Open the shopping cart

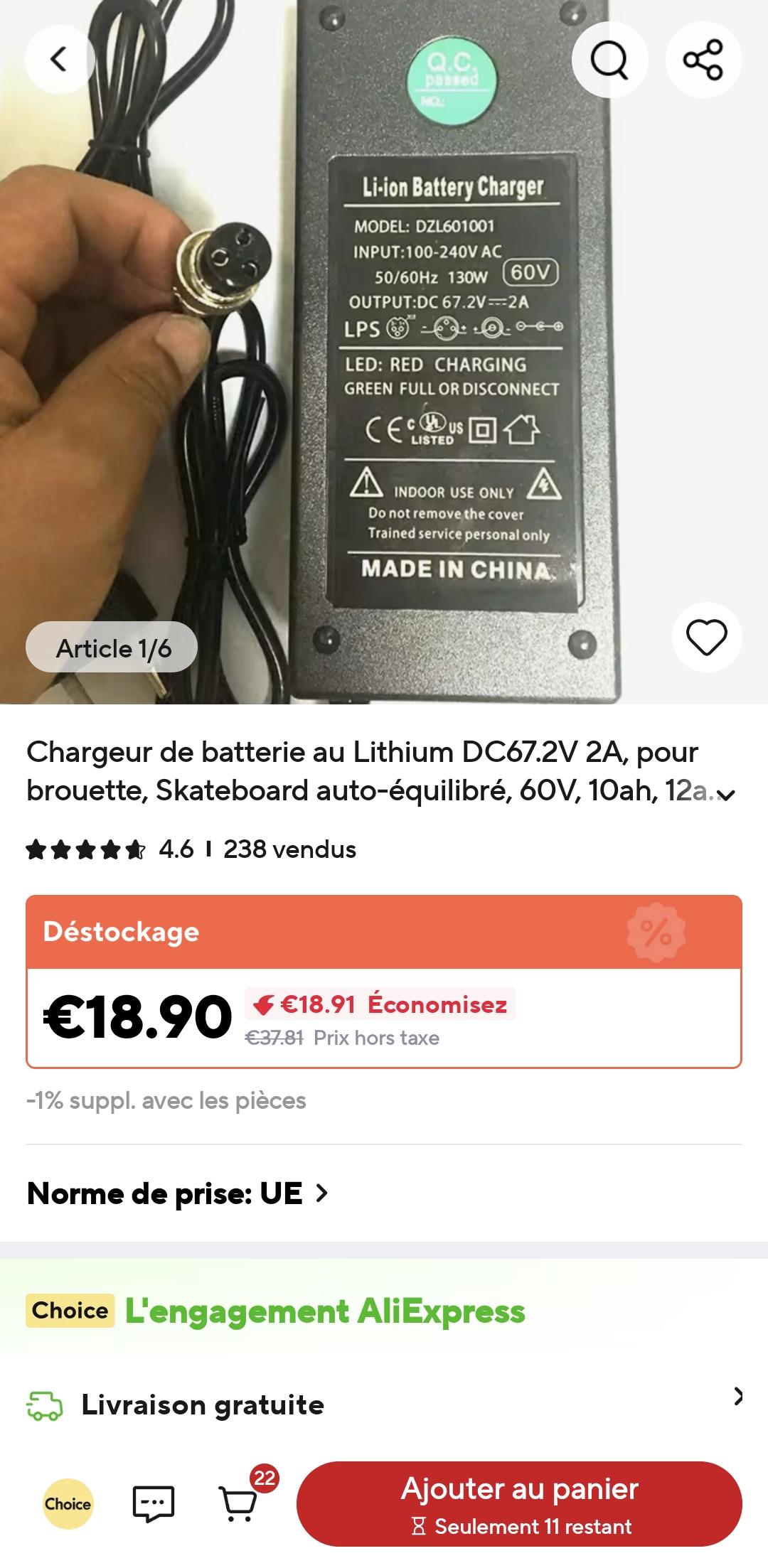point(239,1504)
